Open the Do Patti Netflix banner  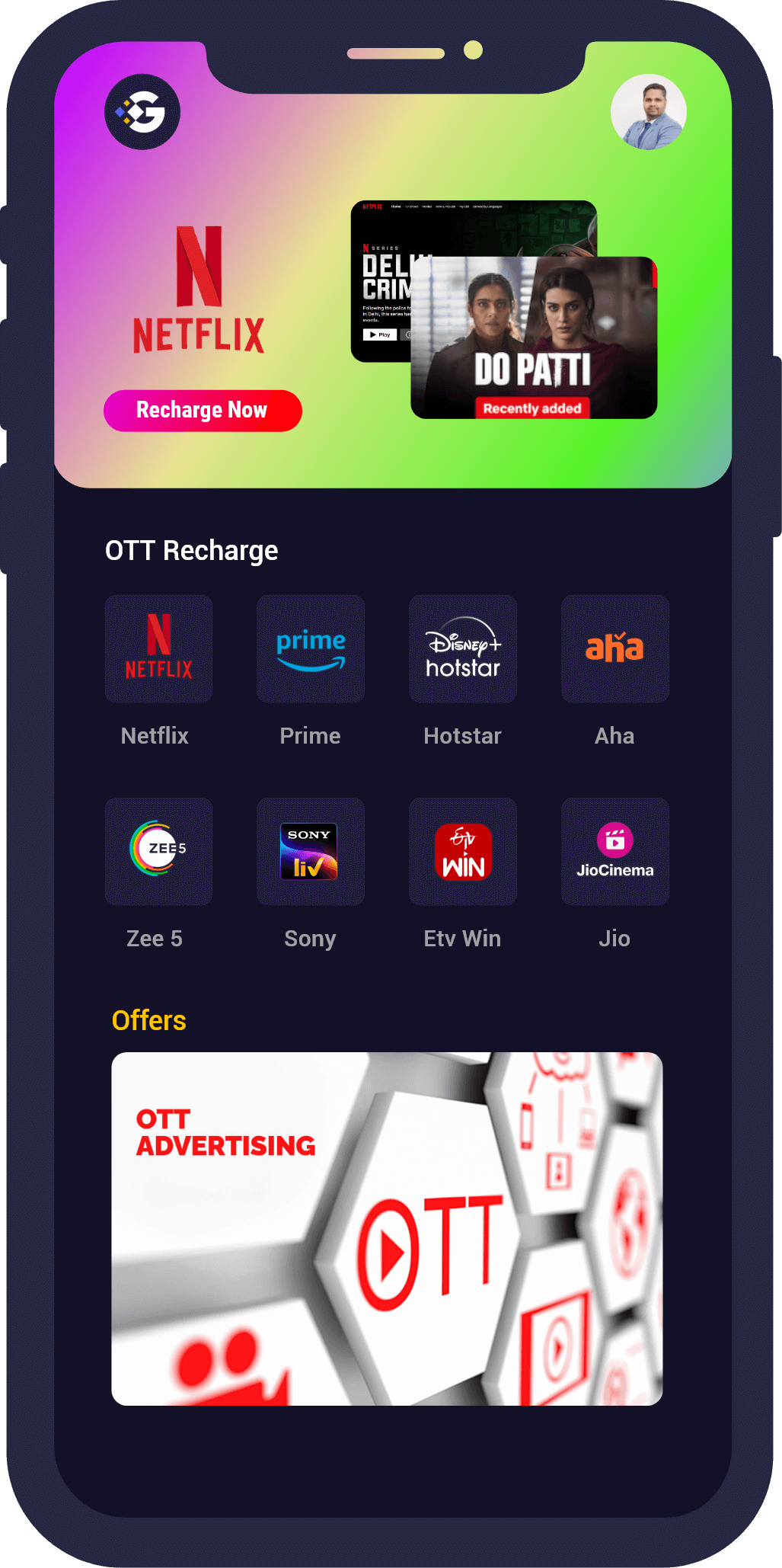coord(533,338)
